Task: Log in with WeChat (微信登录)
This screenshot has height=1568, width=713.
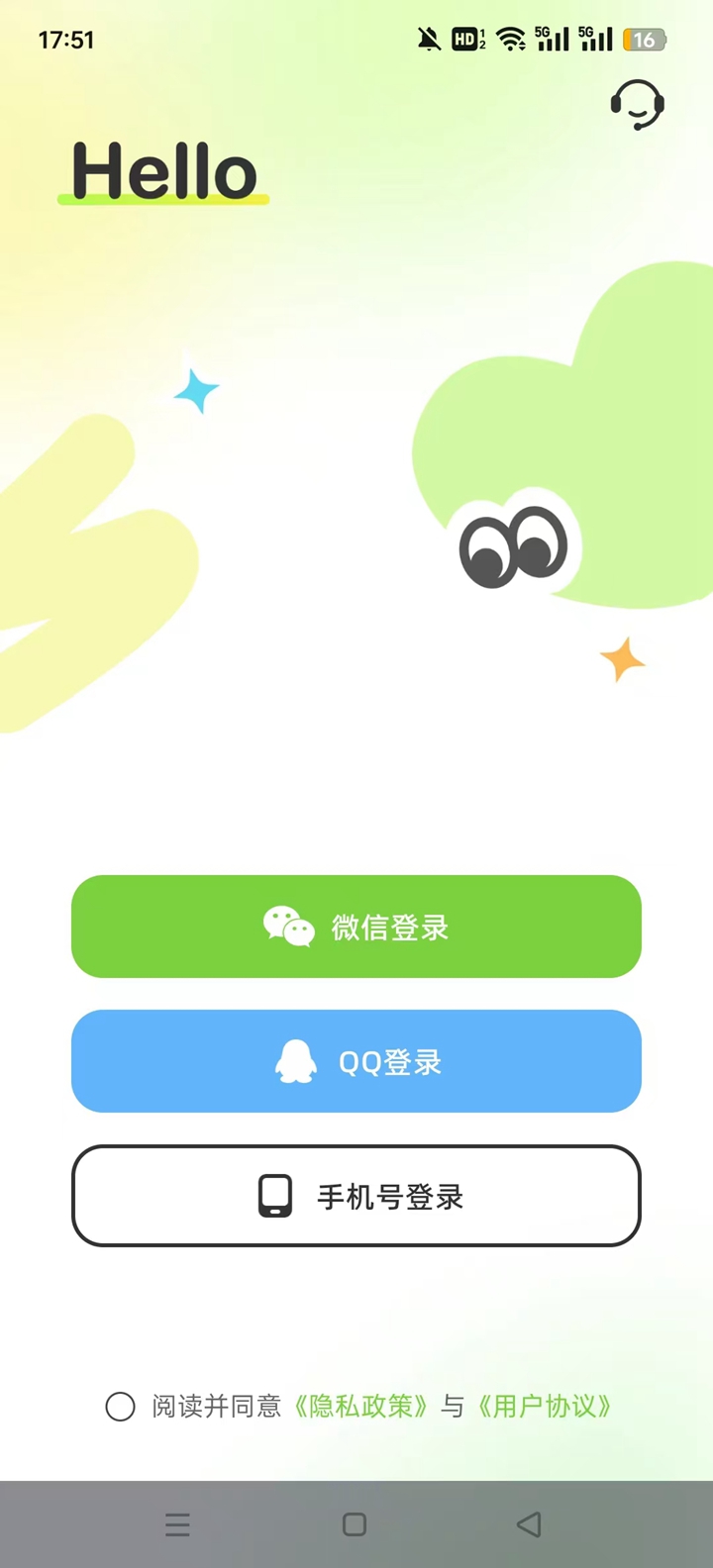Action: [356, 927]
